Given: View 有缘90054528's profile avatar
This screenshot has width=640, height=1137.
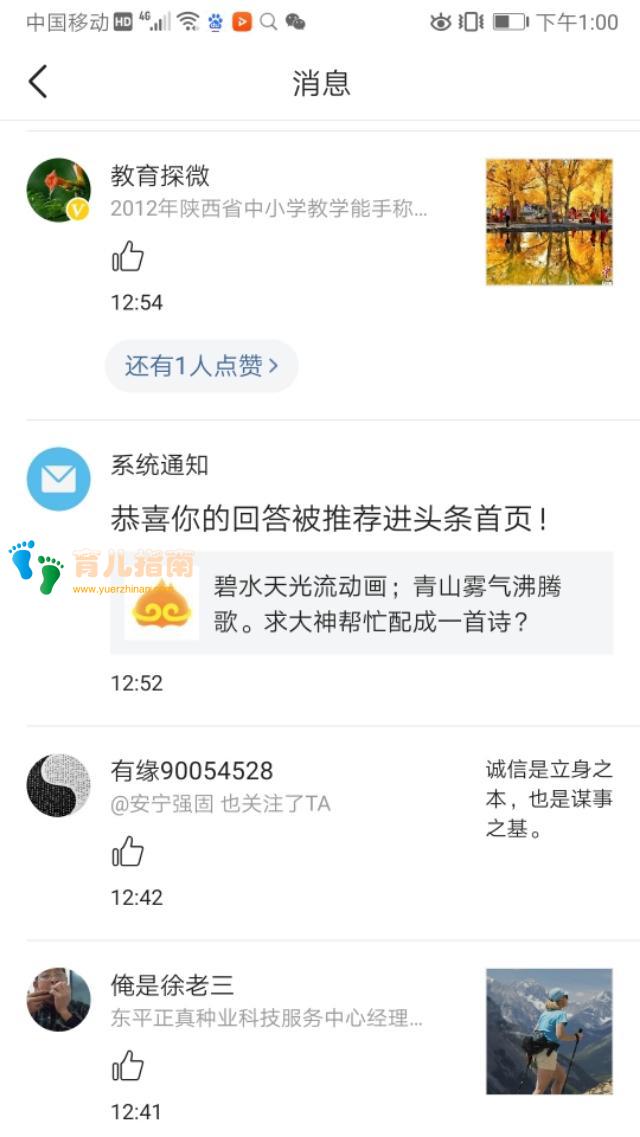Looking at the screenshot, I should coord(58,786).
